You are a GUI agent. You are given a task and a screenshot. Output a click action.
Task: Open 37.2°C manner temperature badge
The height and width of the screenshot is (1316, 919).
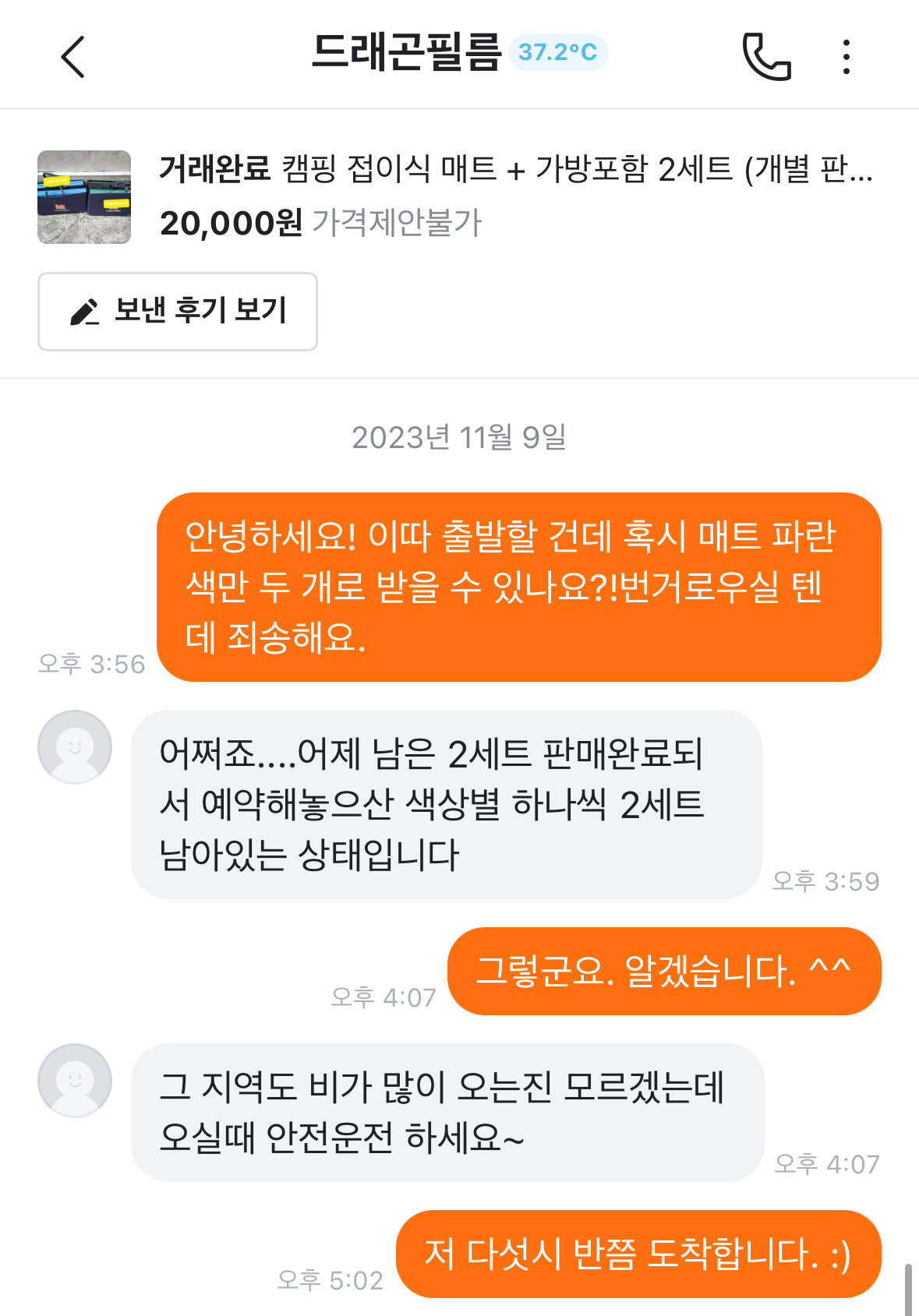coord(557,52)
